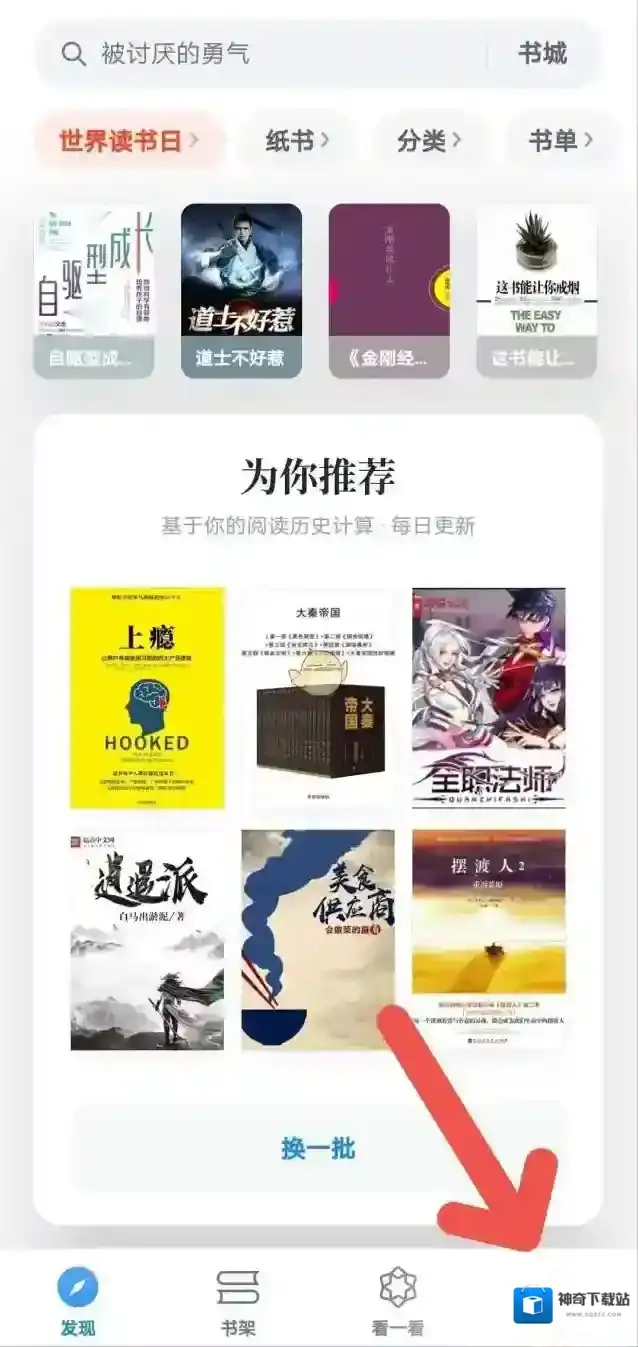
Task: Open recommended book 逍遥派
Action: coord(147,940)
